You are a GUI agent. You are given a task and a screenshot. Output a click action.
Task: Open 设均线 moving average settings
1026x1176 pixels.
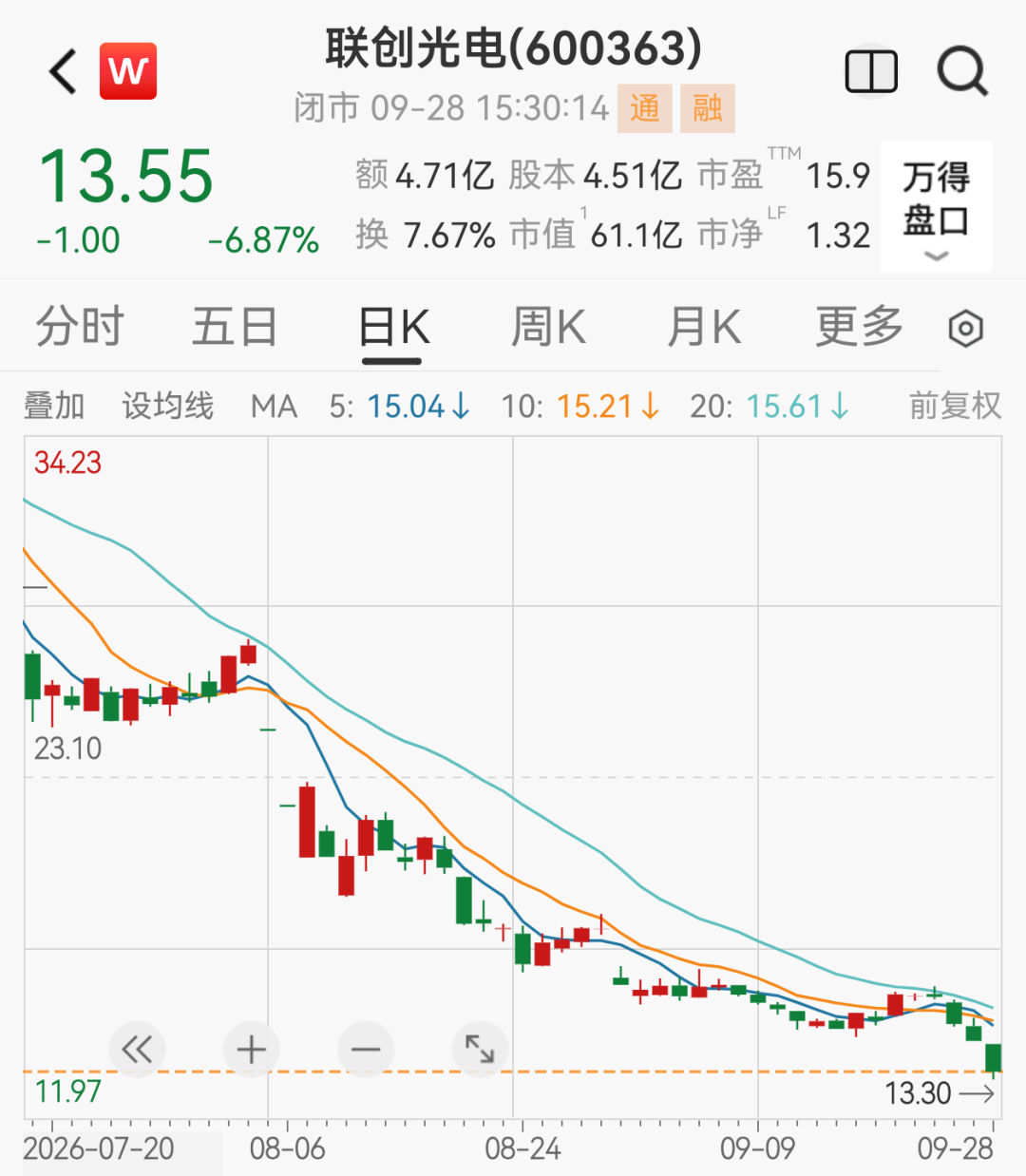167,406
